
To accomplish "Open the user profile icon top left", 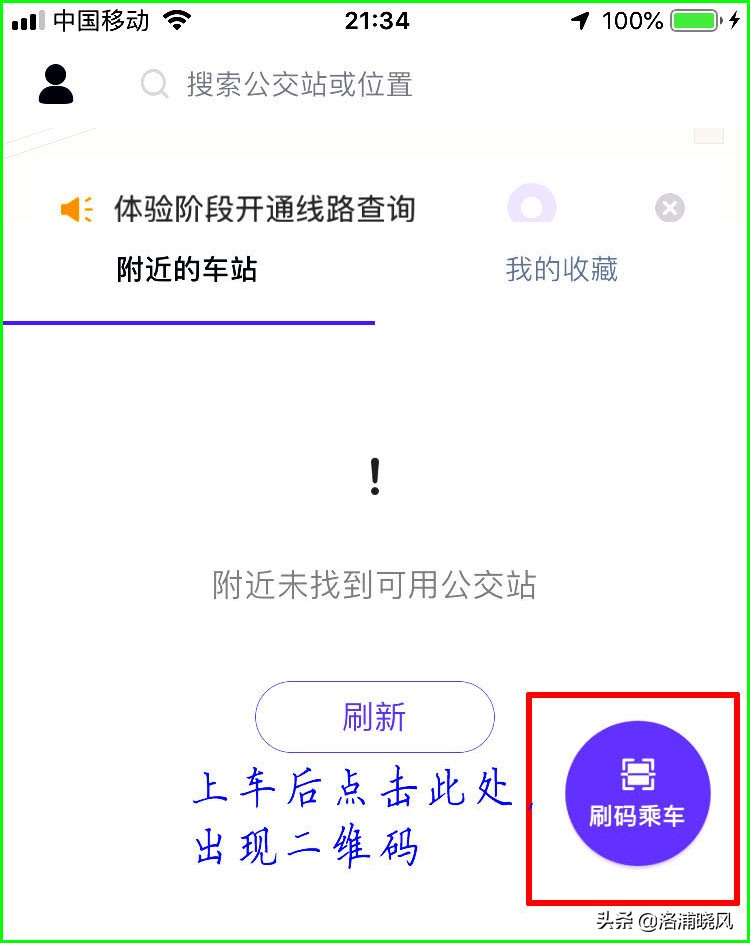I will 55,84.
